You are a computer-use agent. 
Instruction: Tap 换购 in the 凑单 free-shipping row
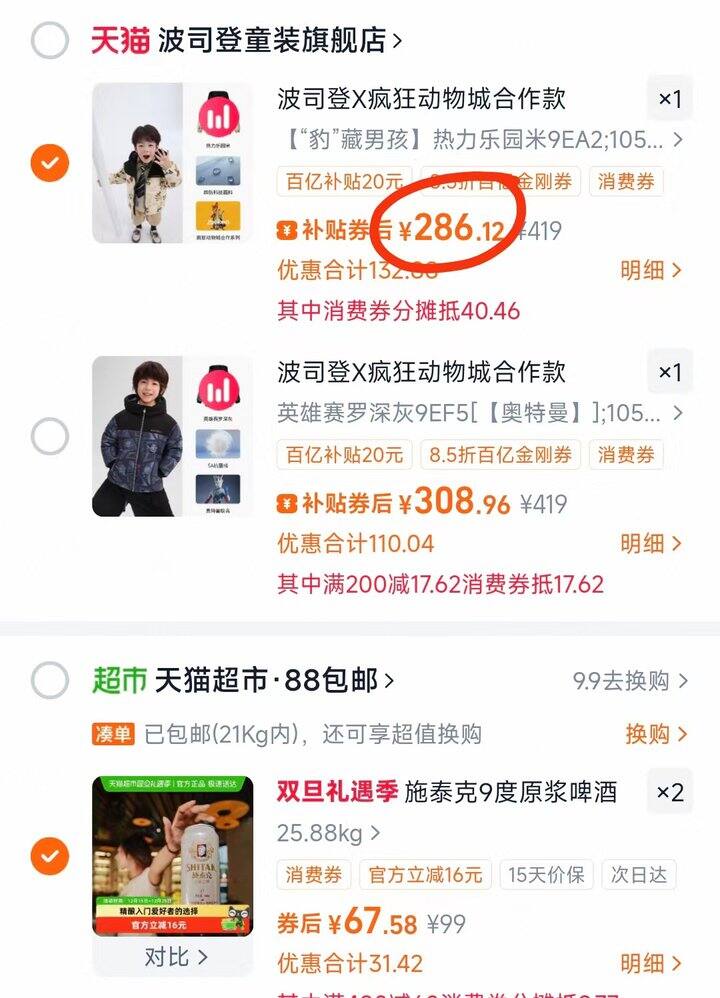pos(656,734)
